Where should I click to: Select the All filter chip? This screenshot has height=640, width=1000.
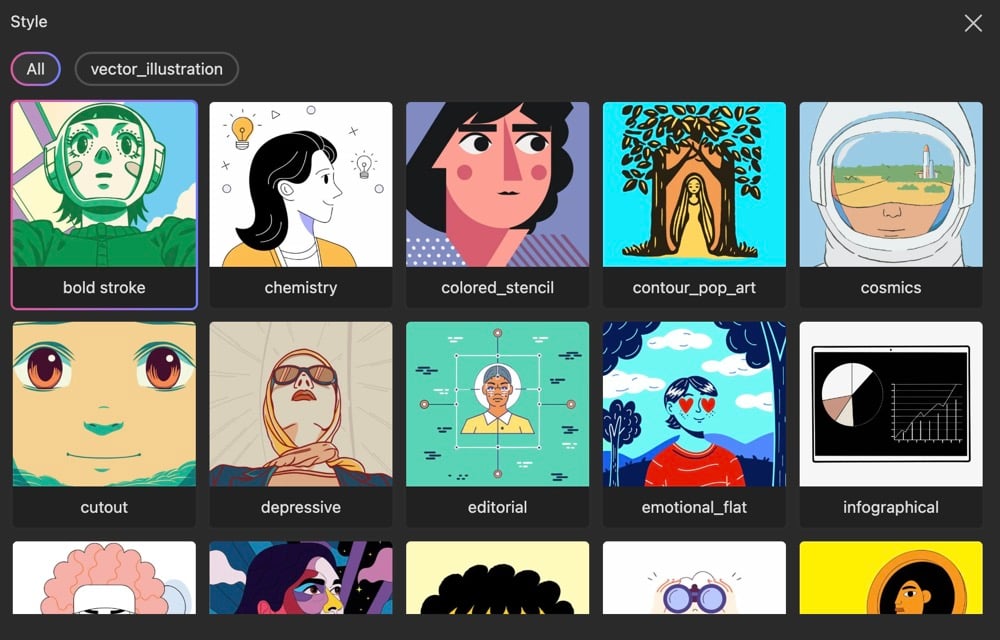36,69
